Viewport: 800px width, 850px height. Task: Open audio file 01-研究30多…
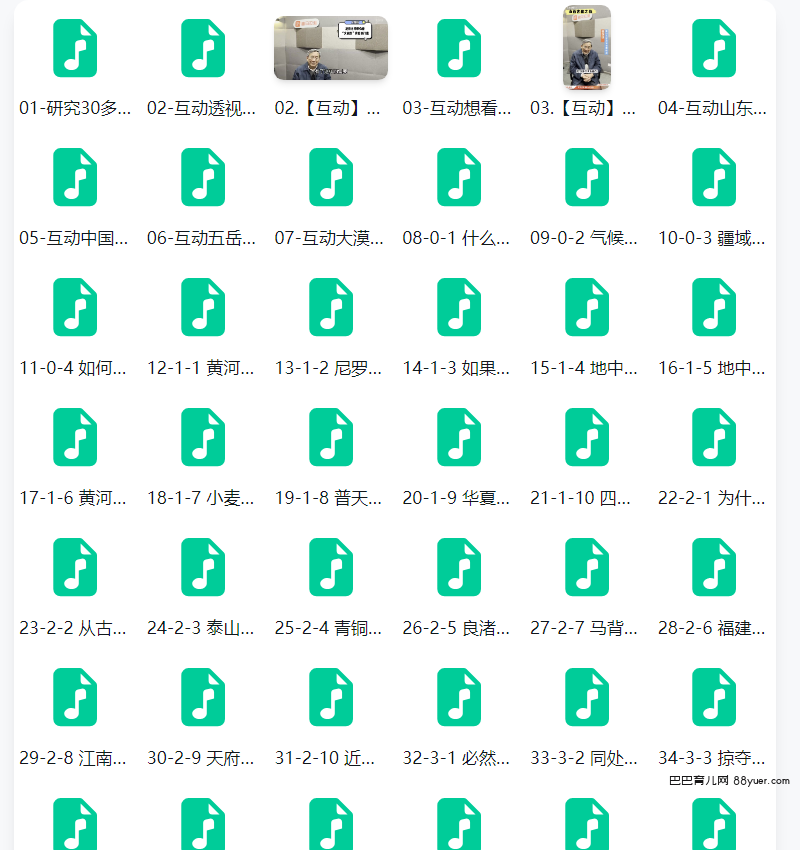pos(75,48)
